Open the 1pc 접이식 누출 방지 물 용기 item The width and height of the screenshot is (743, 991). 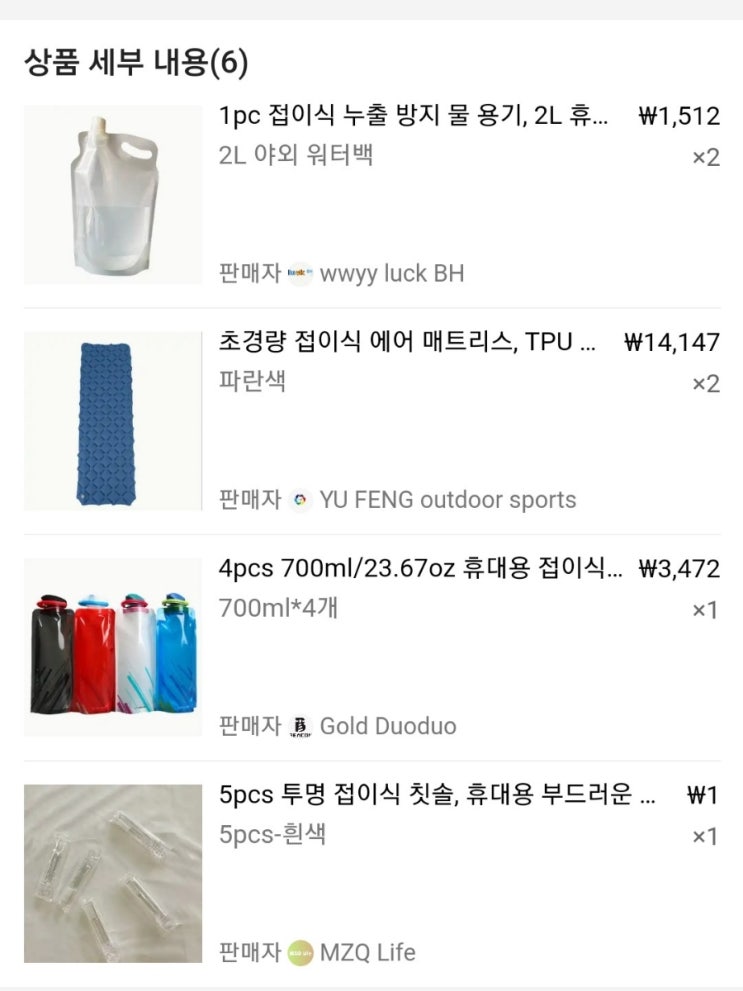pos(413,116)
